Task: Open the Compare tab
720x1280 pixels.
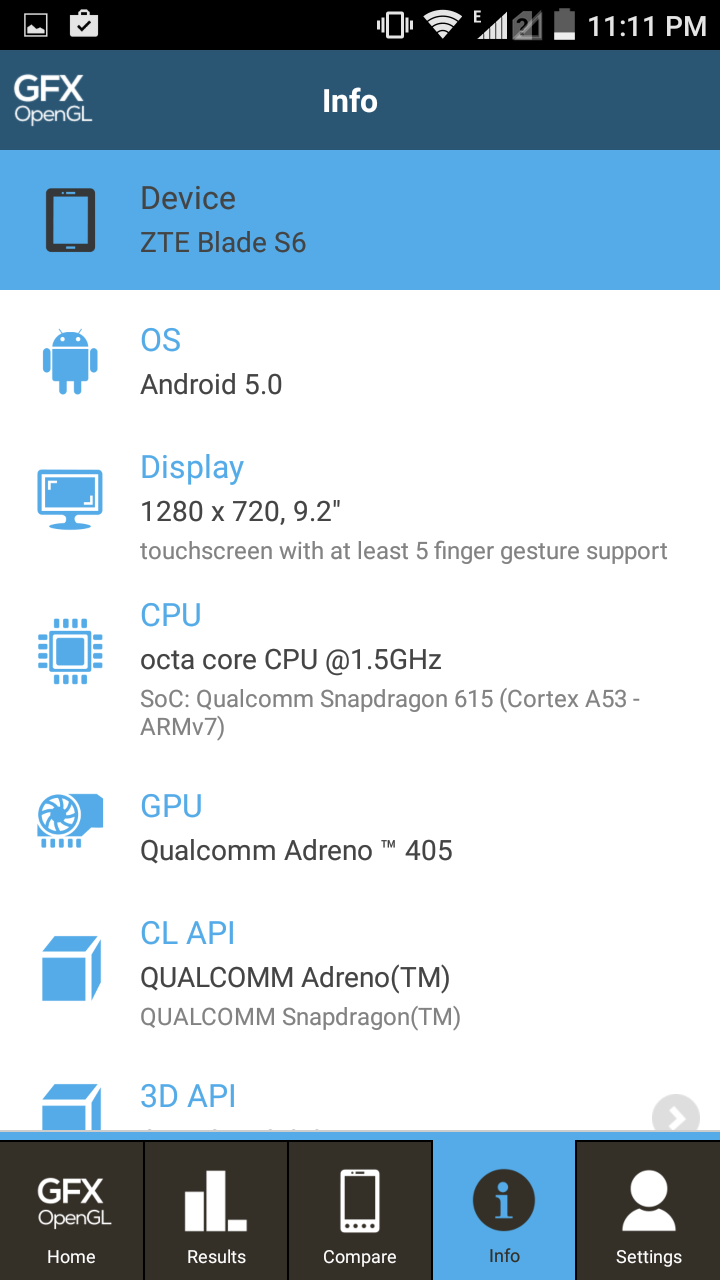Action: point(360,1212)
